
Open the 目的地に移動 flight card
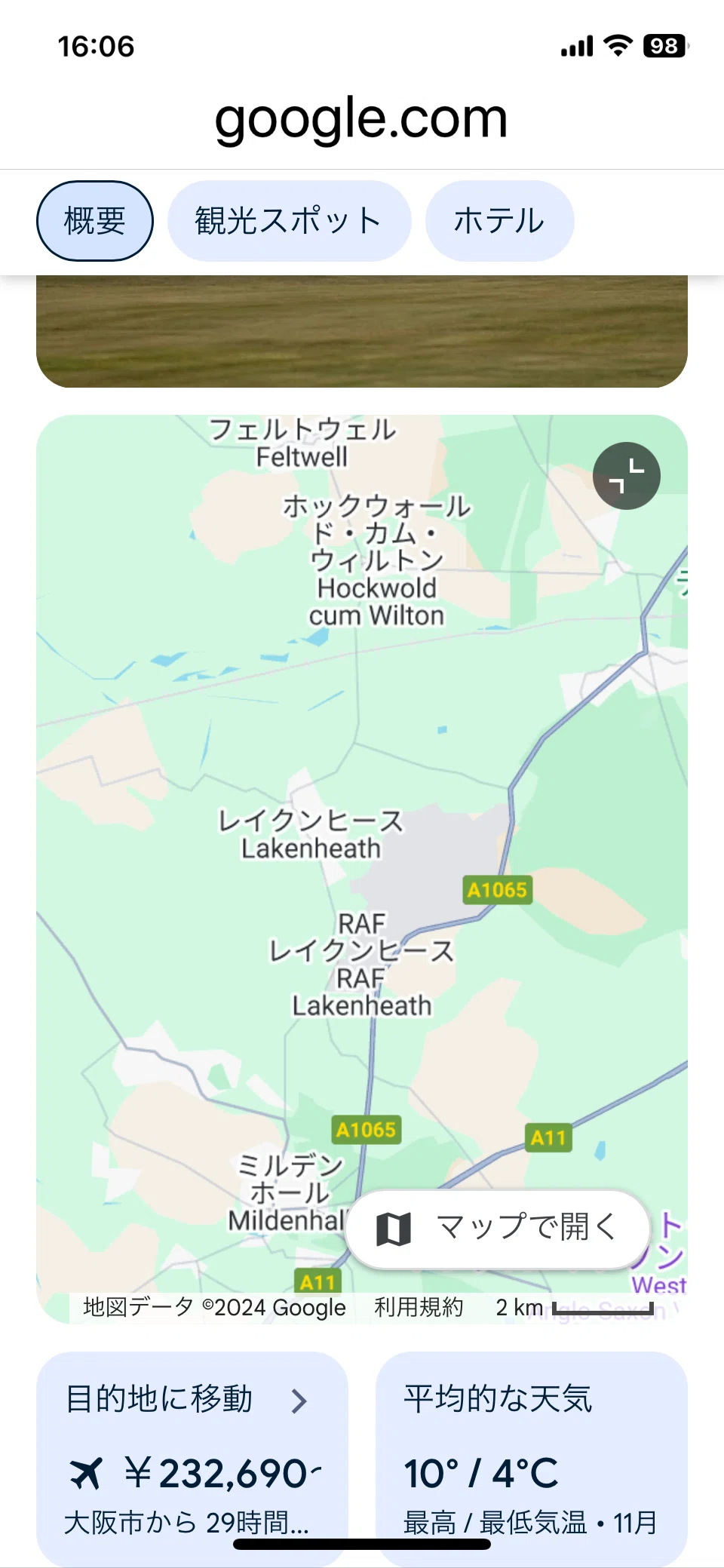(x=192, y=1459)
